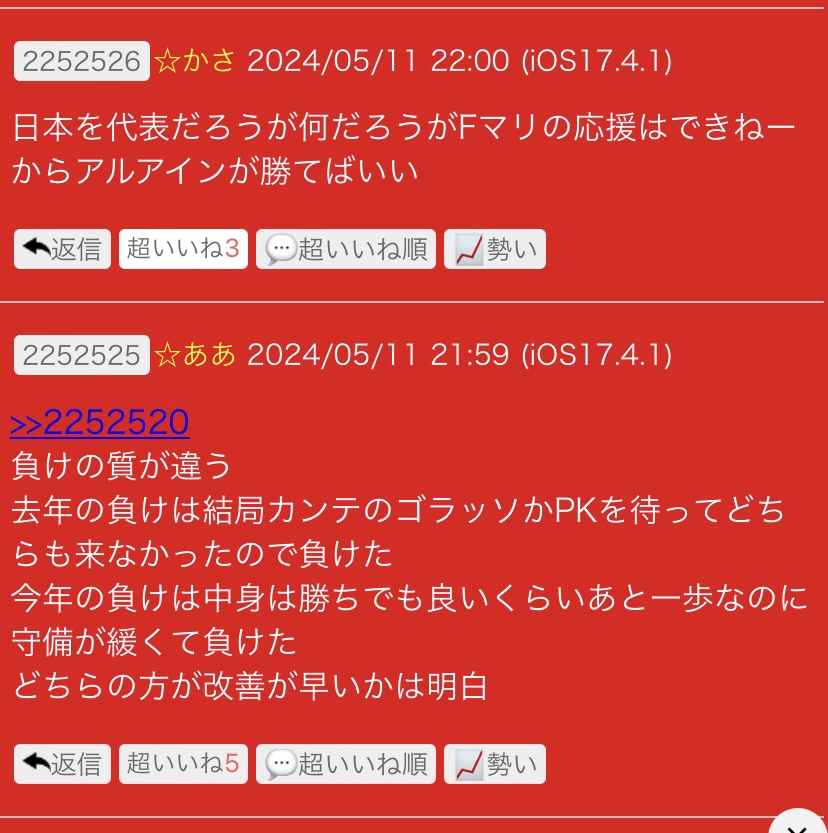Screen dimensions: 828x833
Task: Reply to ああ's post
Action: 62,764
